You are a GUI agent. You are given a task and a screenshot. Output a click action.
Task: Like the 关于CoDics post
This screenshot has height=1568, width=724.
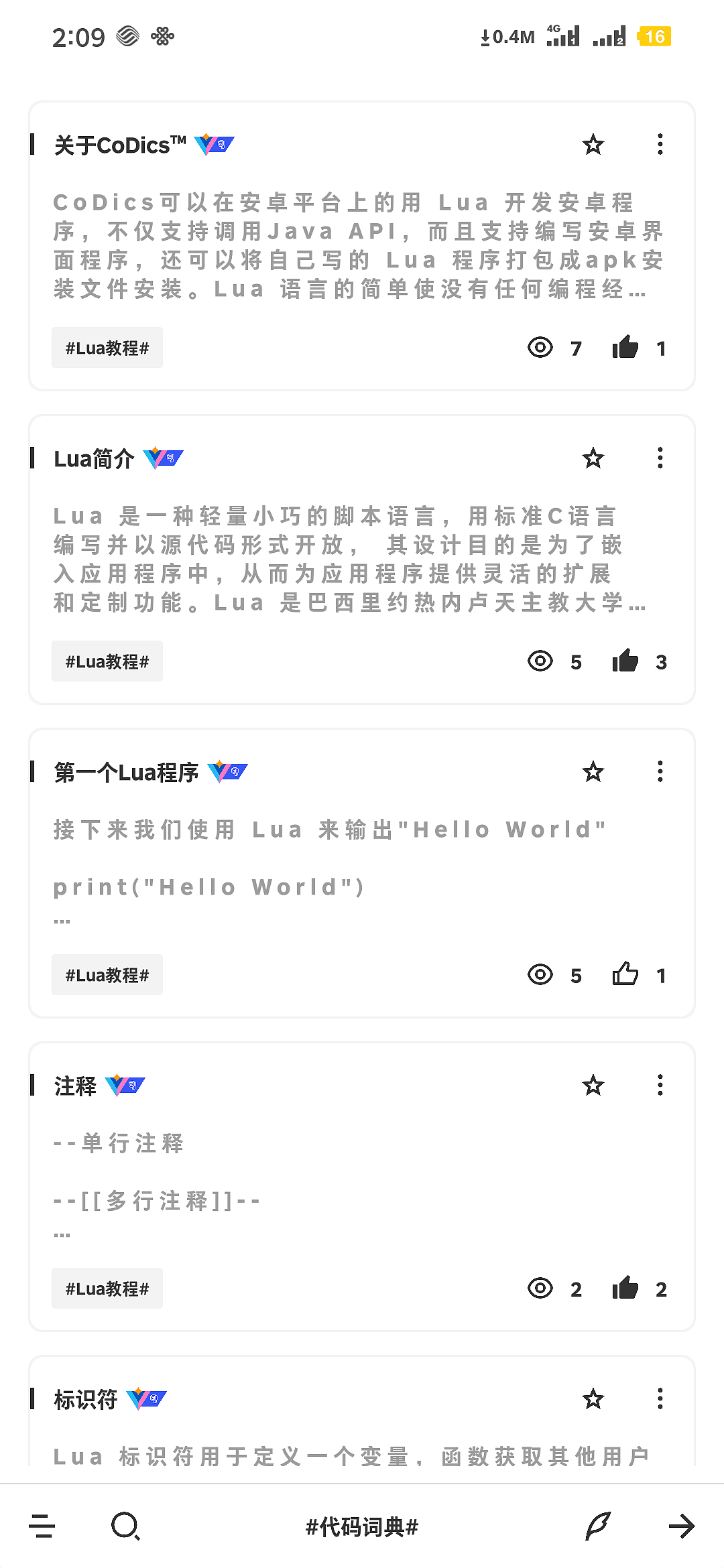pyautogui.click(x=625, y=347)
